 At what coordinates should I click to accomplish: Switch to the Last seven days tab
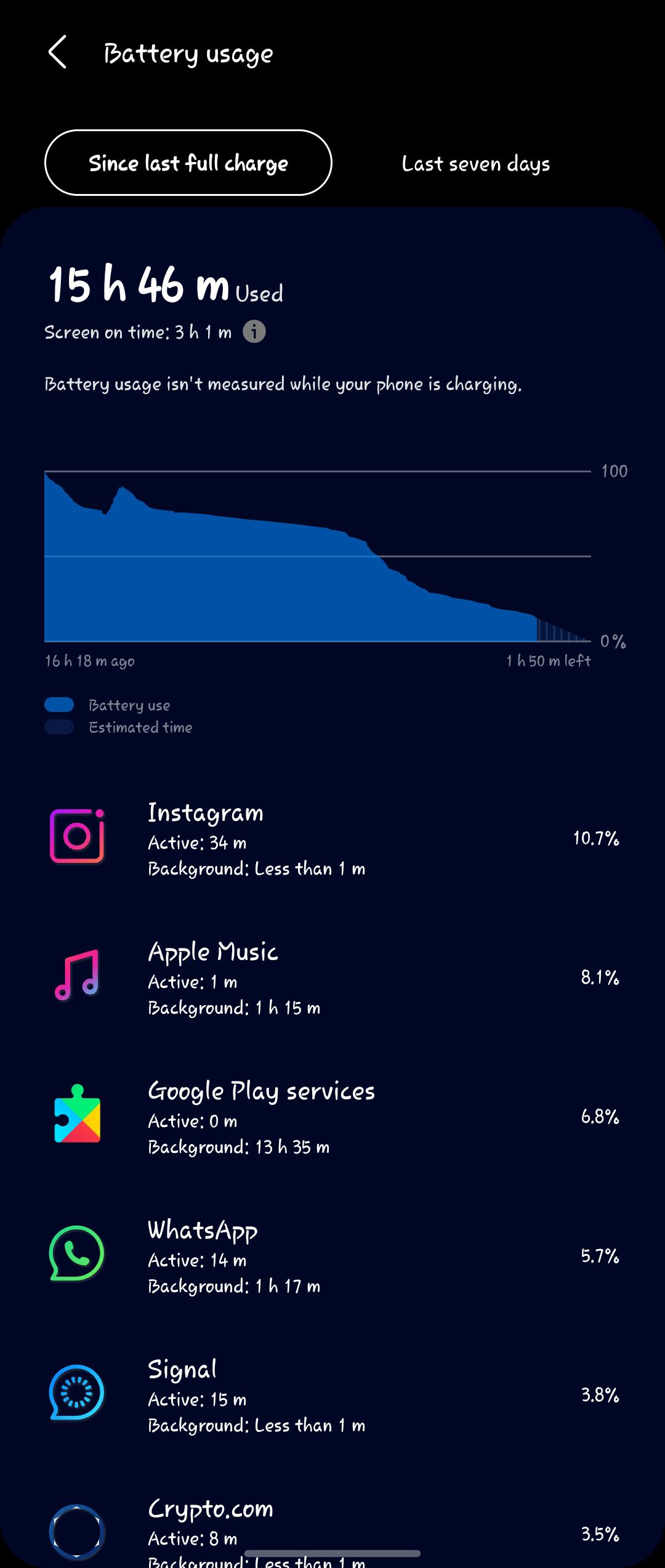pyautogui.click(x=476, y=163)
